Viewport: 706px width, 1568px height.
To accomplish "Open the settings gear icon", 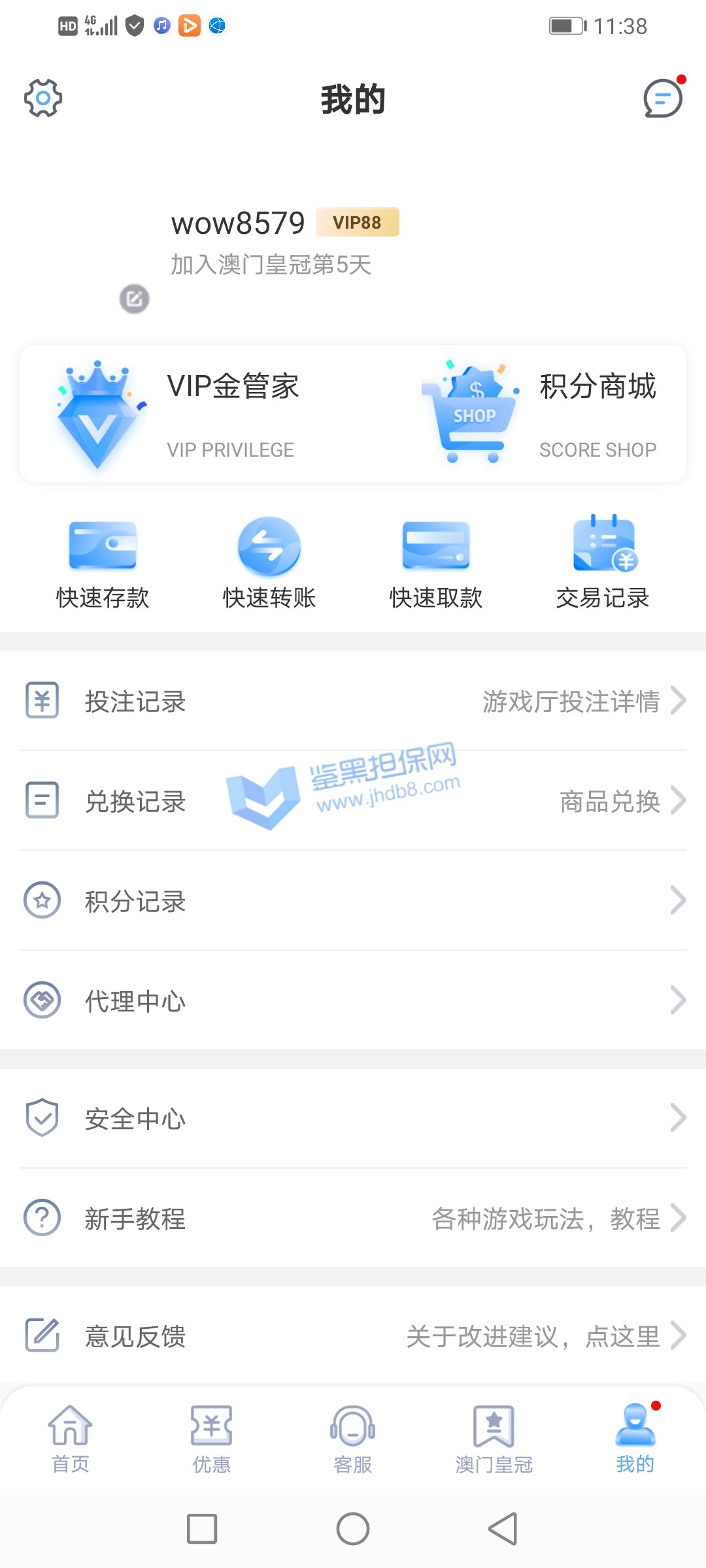I will pyautogui.click(x=43, y=99).
